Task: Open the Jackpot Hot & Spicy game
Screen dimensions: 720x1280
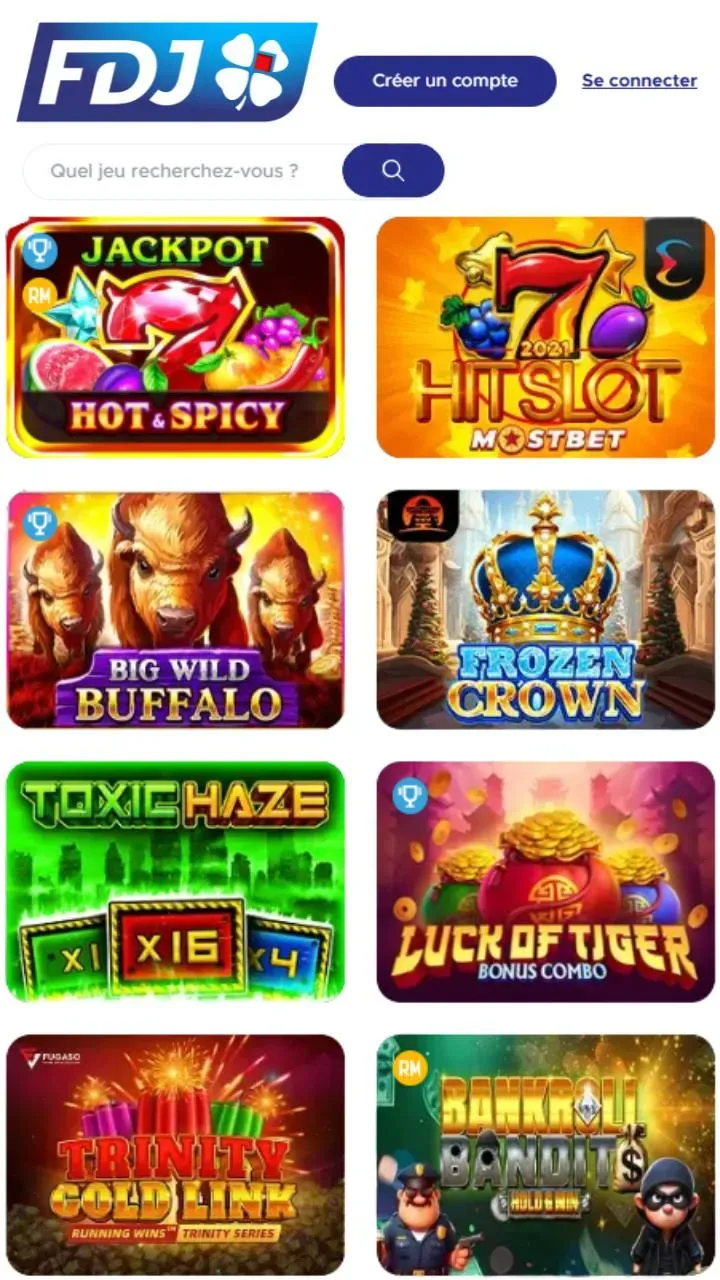Action: click(x=175, y=337)
